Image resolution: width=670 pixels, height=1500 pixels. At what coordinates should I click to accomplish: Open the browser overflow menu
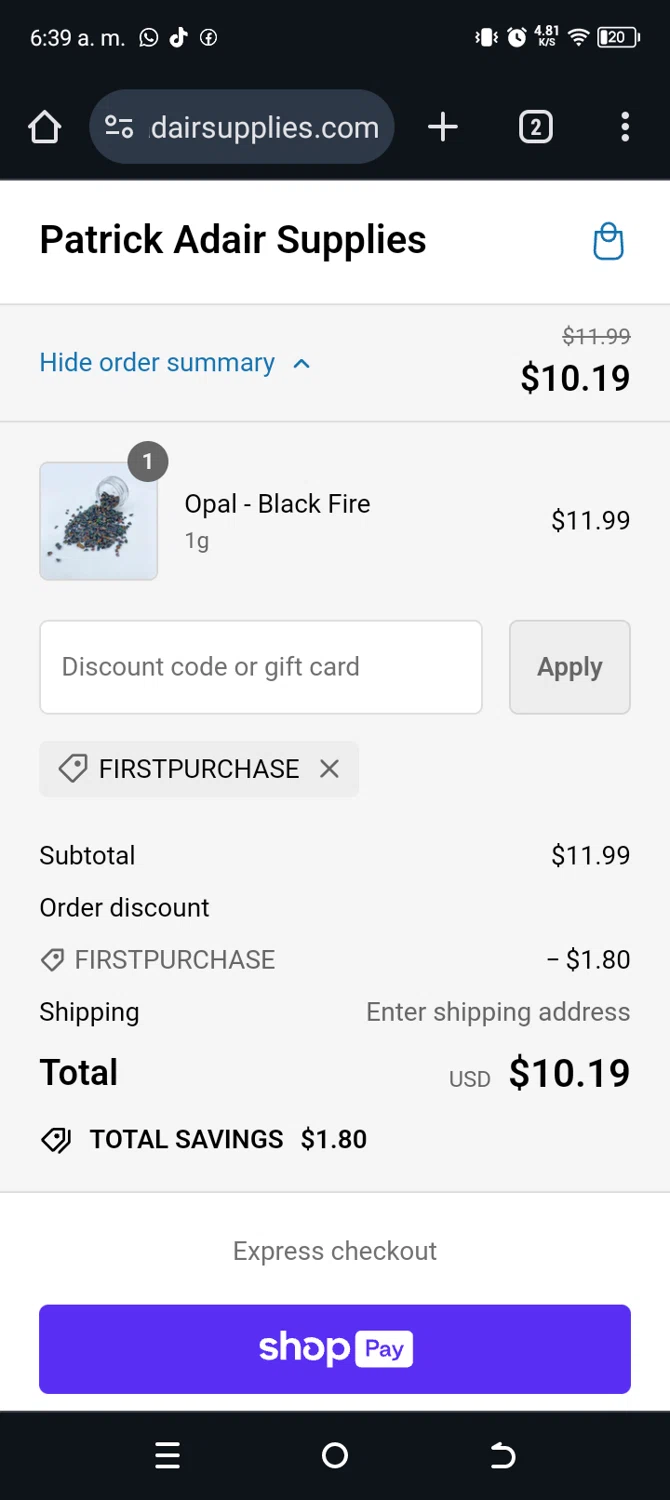(x=624, y=127)
